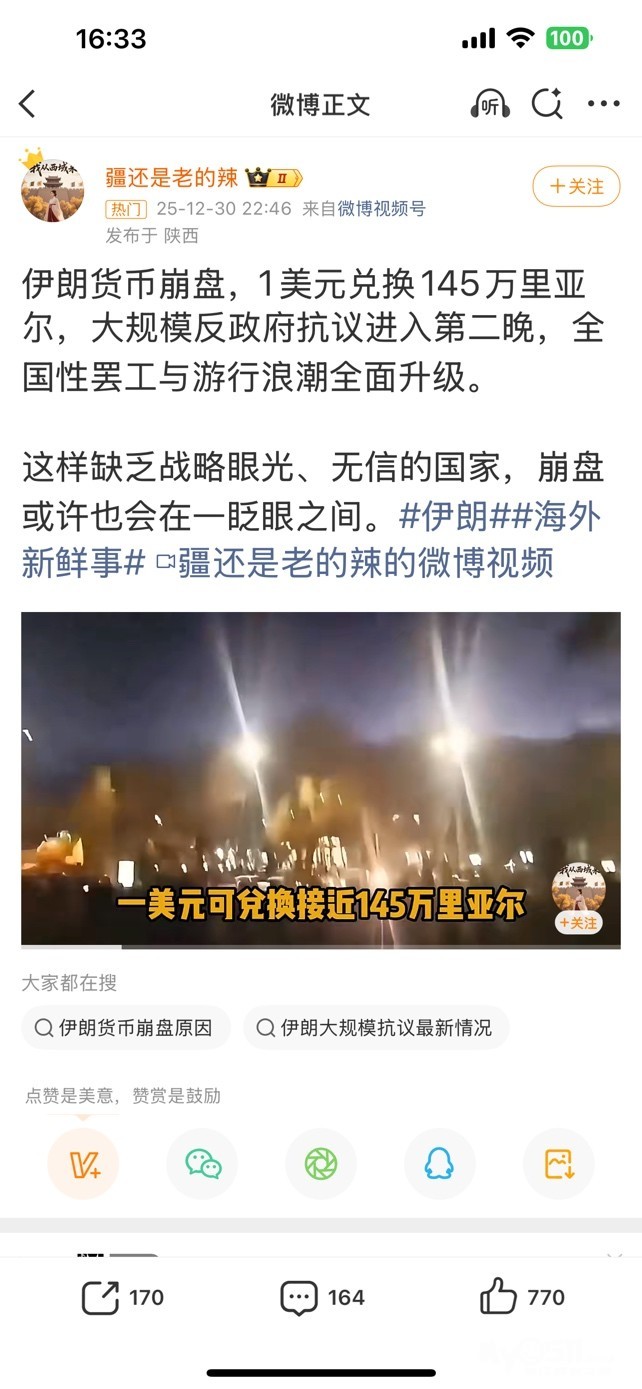Go back from the Weibo post

tap(28, 104)
